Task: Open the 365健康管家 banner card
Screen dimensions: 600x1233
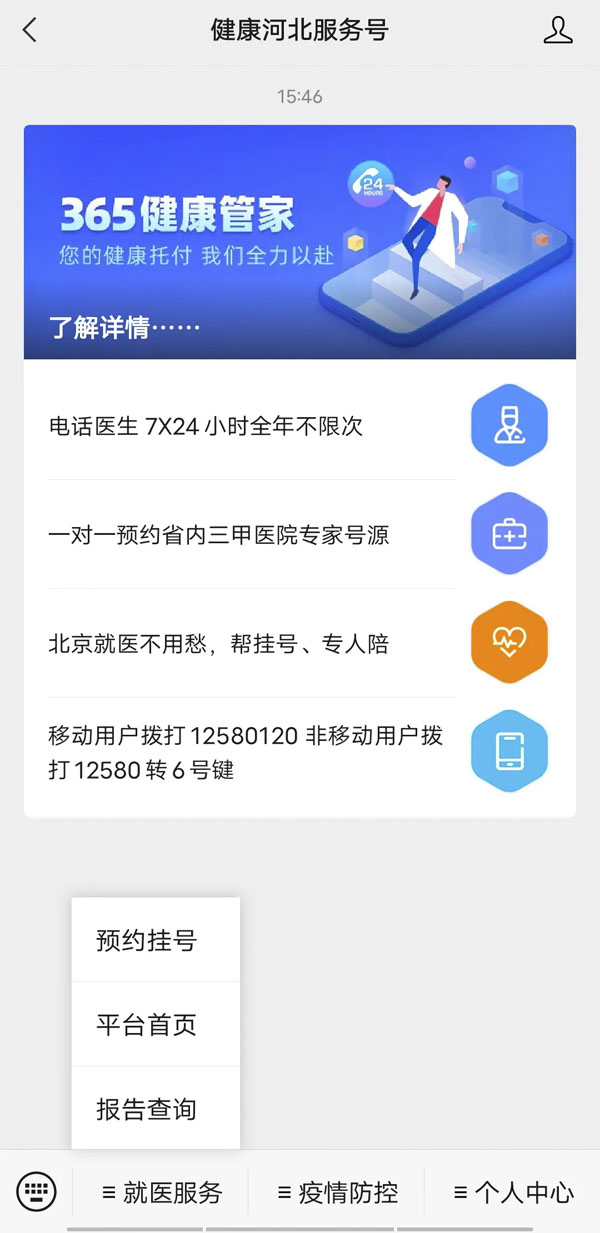Action: pos(300,242)
